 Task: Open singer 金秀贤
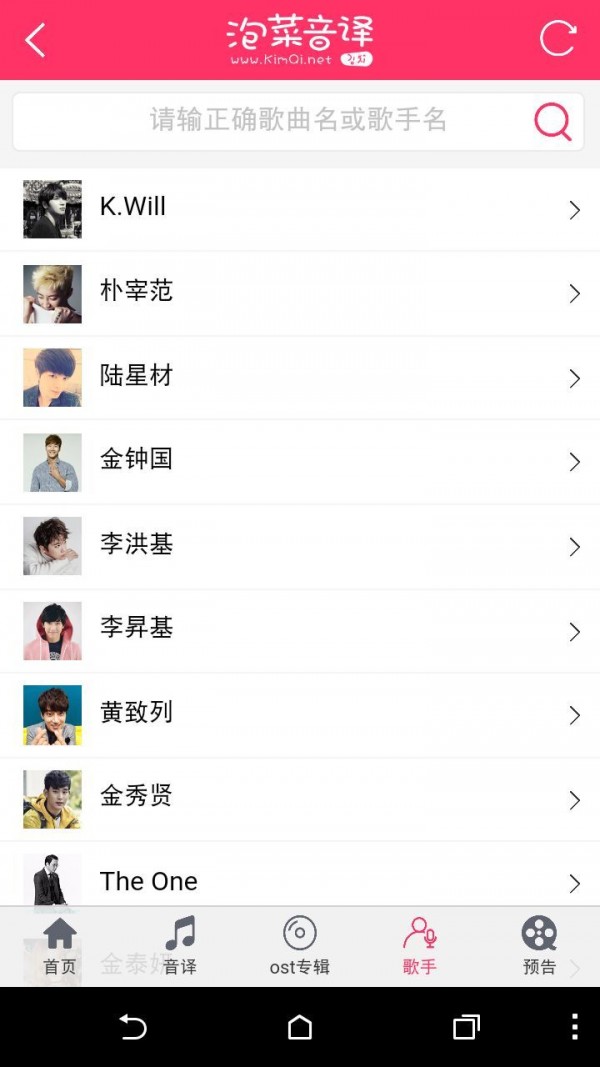[x=300, y=798]
